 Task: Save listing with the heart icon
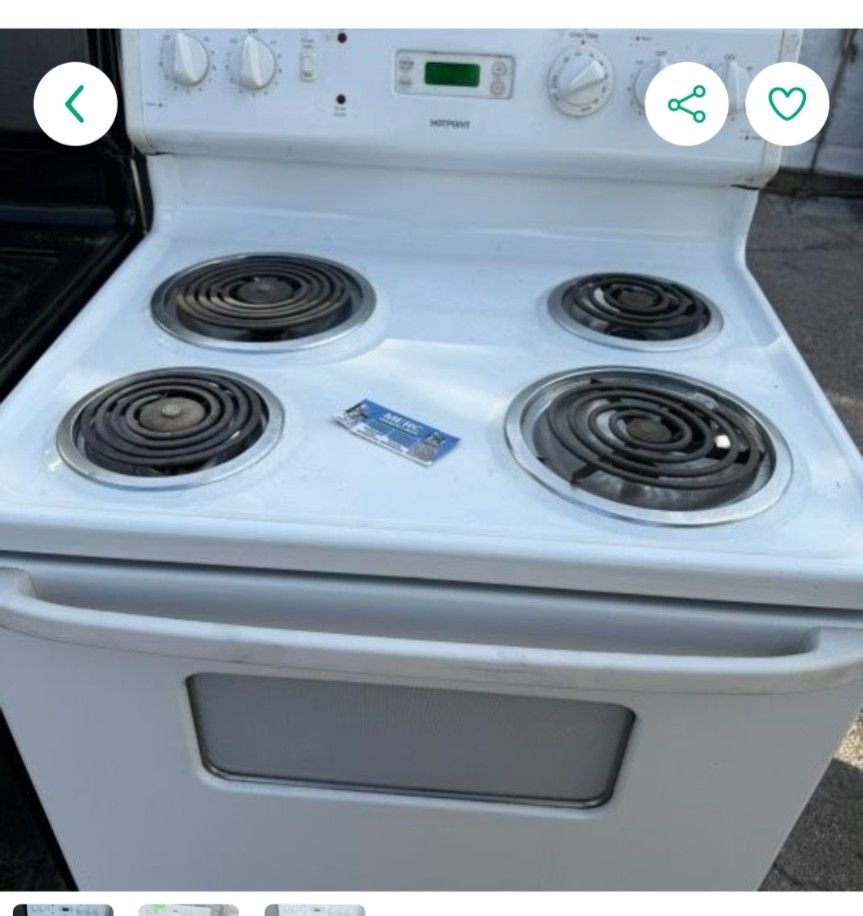[787, 104]
